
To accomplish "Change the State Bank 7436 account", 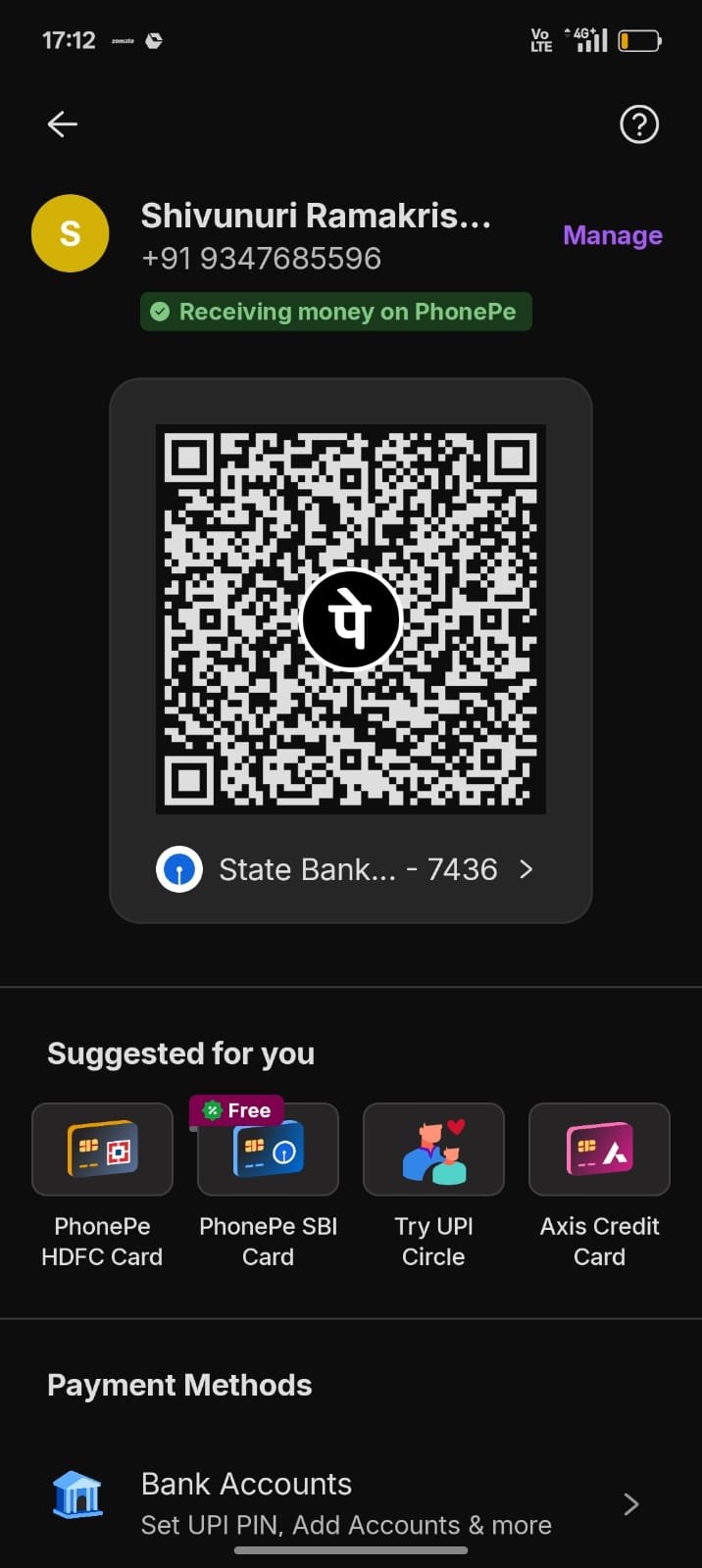I will coord(345,869).
